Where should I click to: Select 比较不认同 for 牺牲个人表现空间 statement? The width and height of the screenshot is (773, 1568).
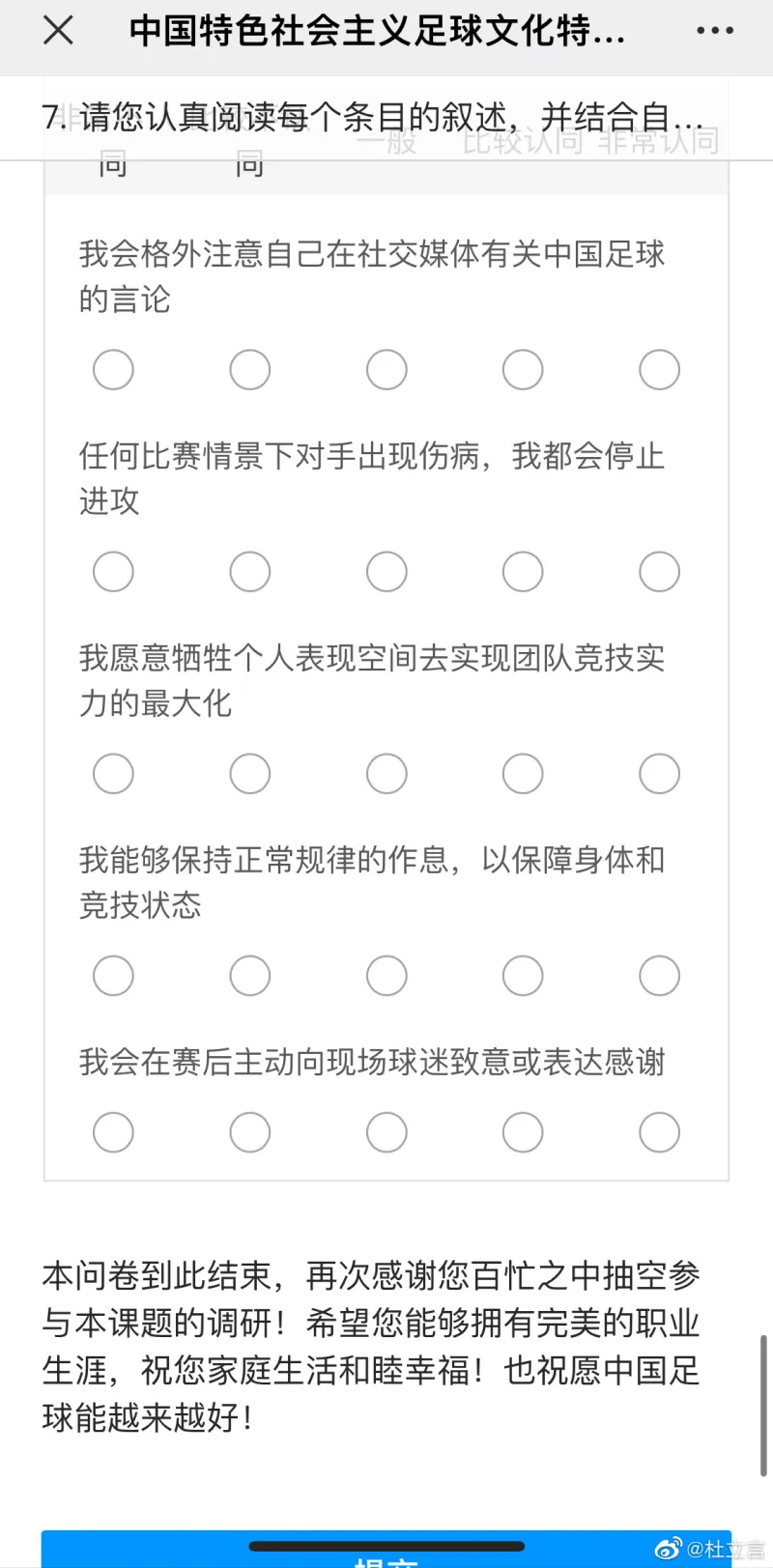point(250,774)
